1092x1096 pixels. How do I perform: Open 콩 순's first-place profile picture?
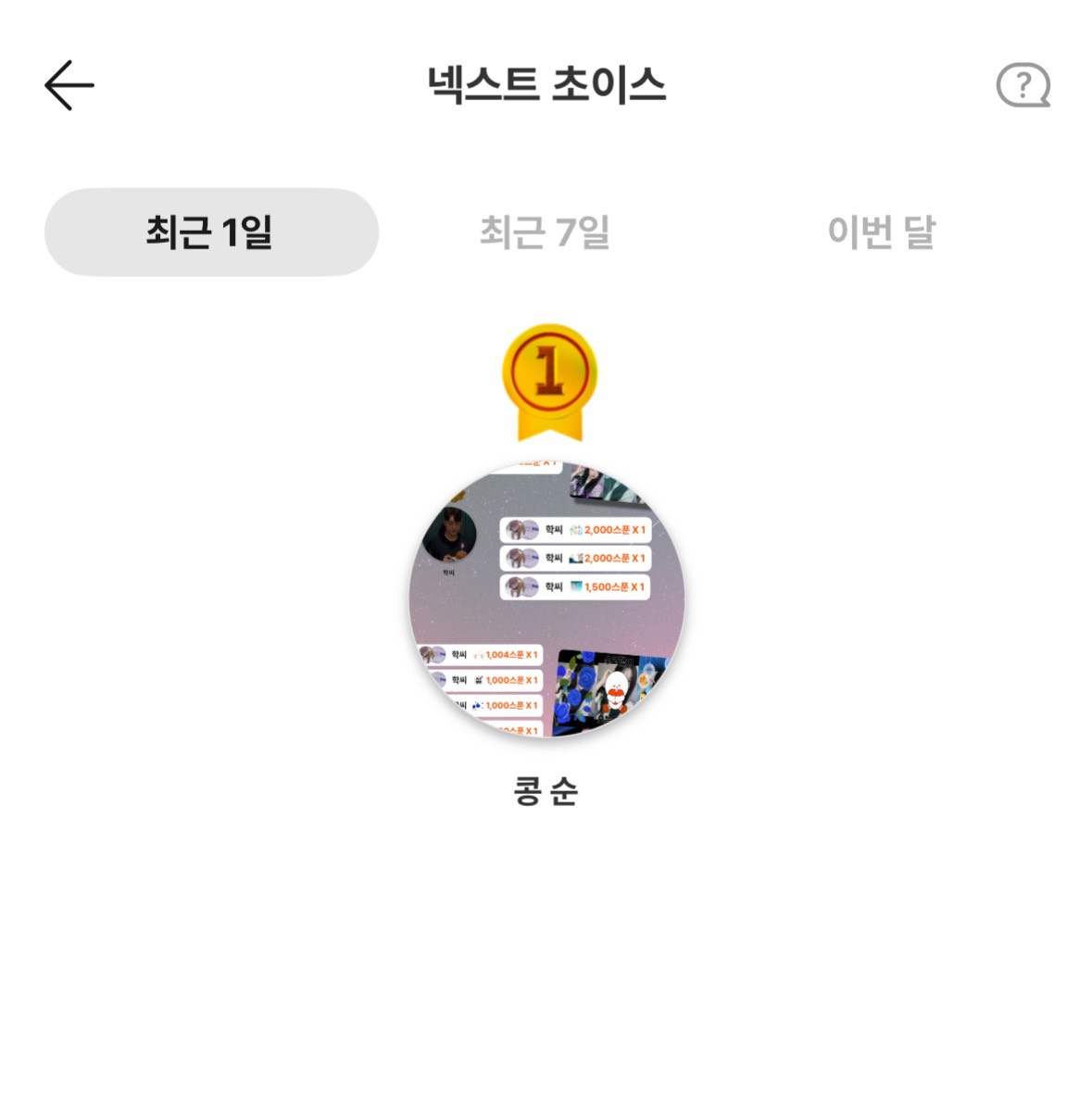click(x=546, y=600)
